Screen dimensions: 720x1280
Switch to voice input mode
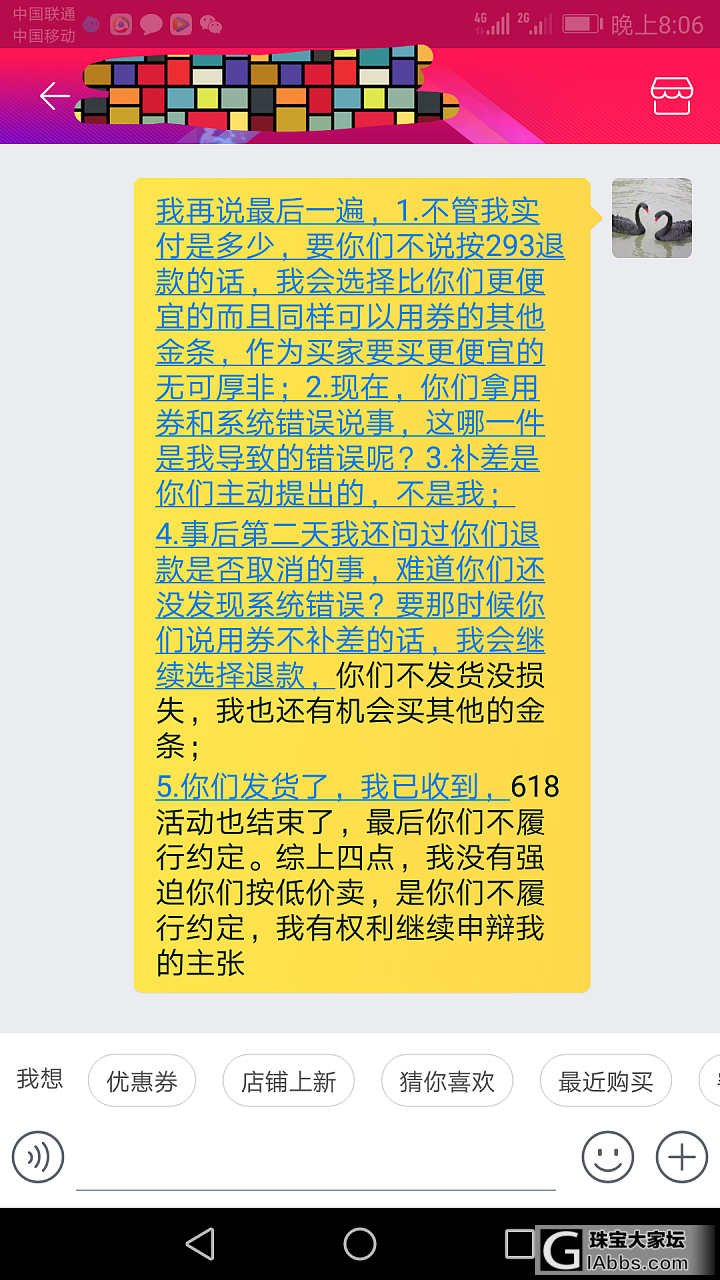point(38,1158)
